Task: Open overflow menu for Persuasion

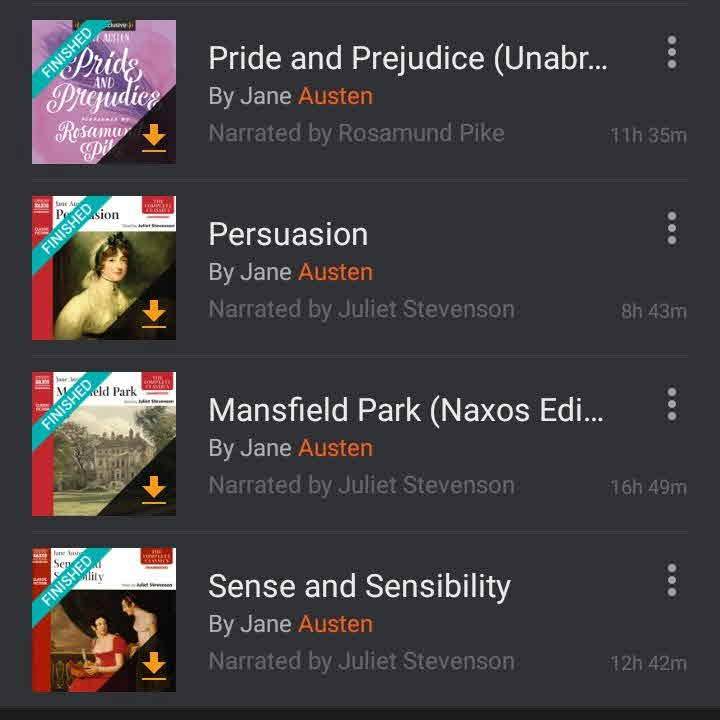Action: 671,228
